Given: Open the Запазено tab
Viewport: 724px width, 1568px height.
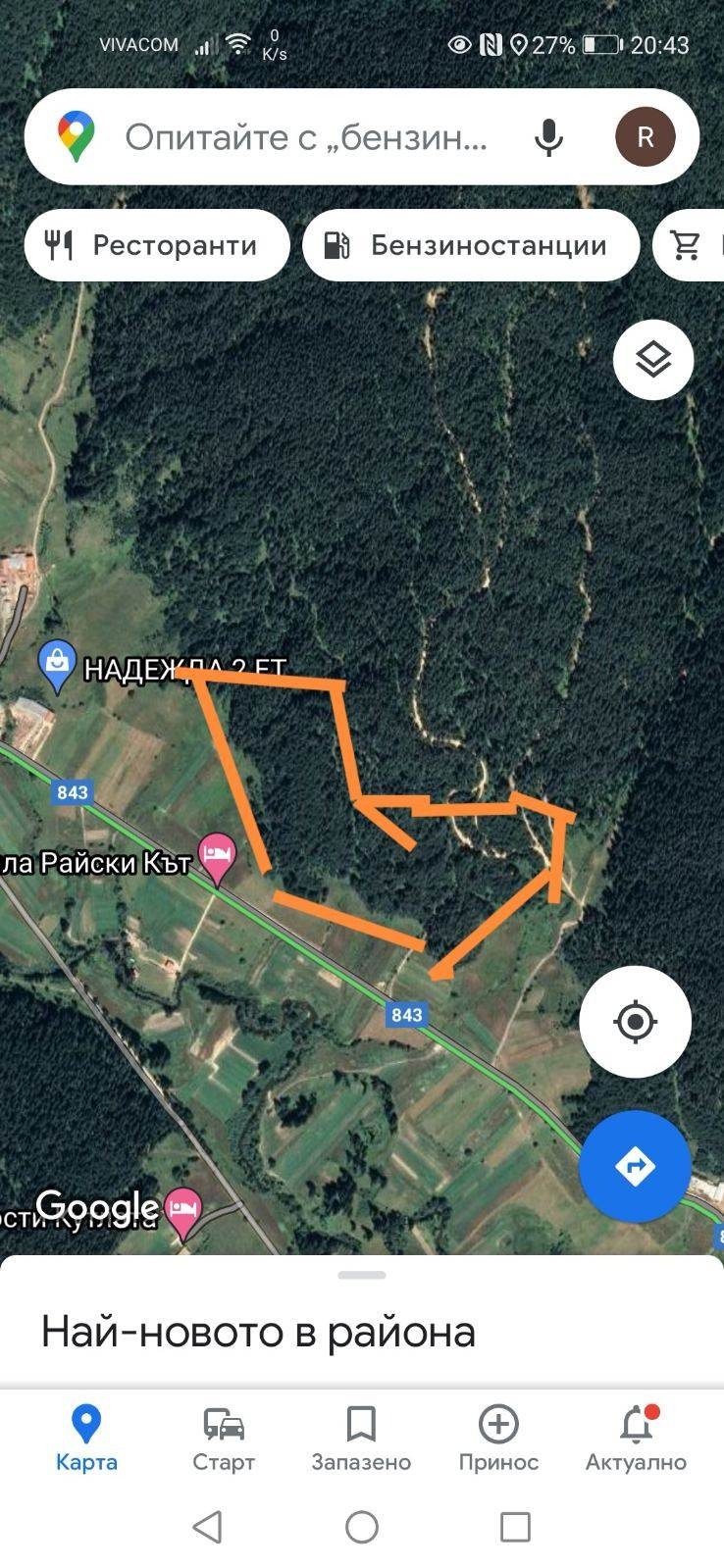Looking at the screenshot, I should point(361,1438).
